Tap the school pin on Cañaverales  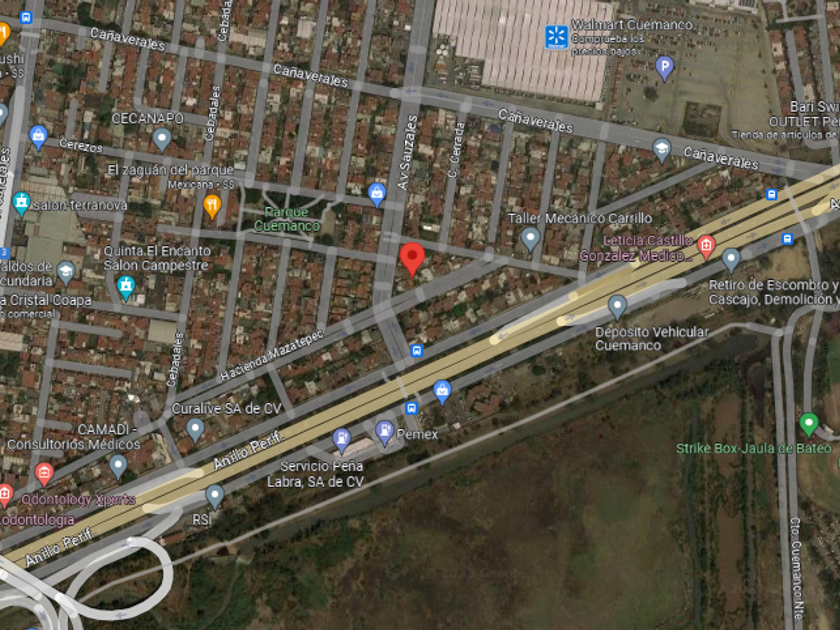click(662, 150)
